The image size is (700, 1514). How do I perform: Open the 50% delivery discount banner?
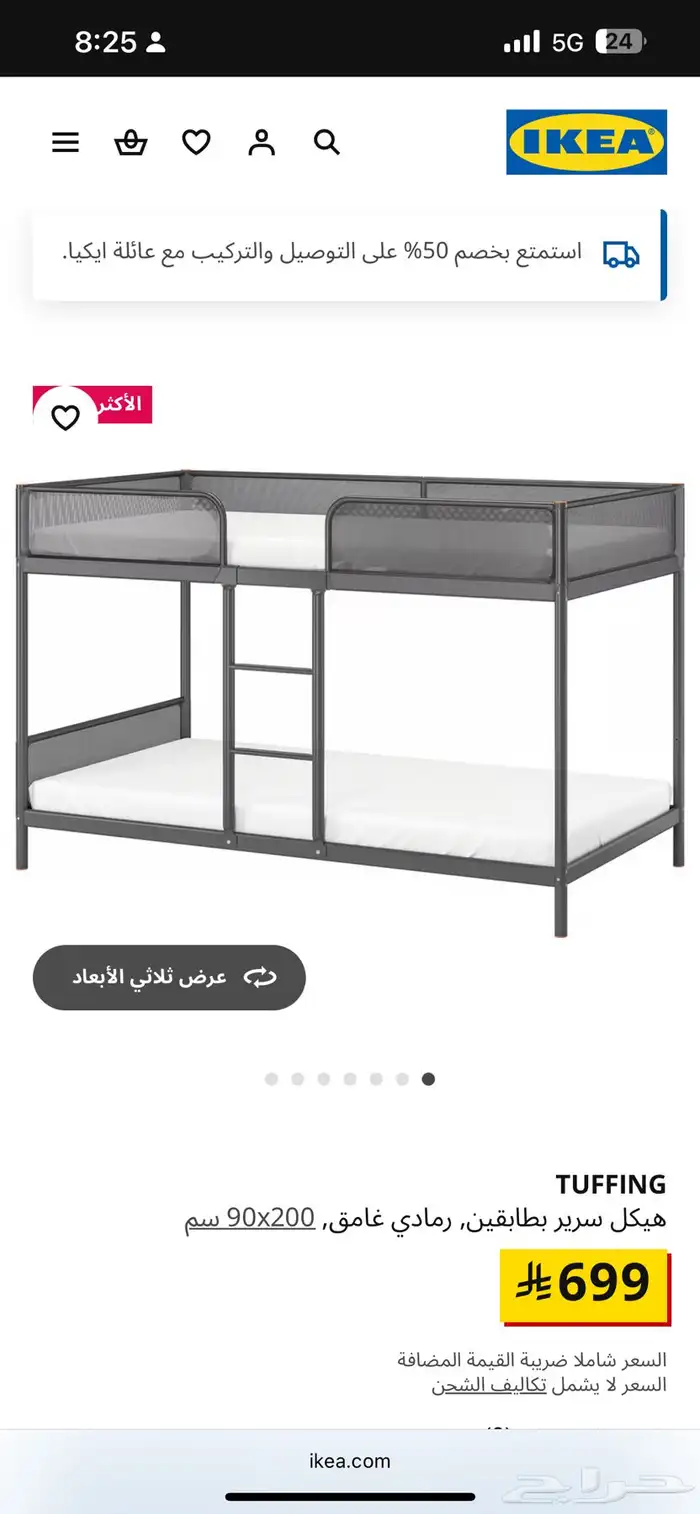point(349,253)
